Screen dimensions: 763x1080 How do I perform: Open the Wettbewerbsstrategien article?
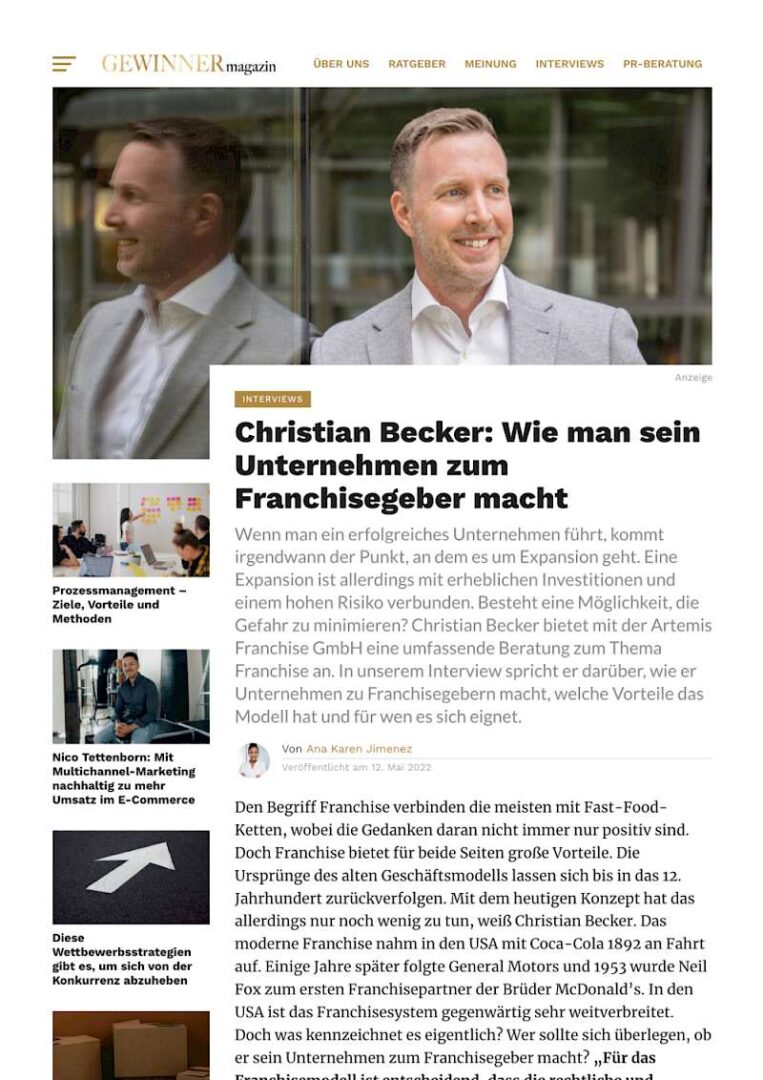coord(121,959)
